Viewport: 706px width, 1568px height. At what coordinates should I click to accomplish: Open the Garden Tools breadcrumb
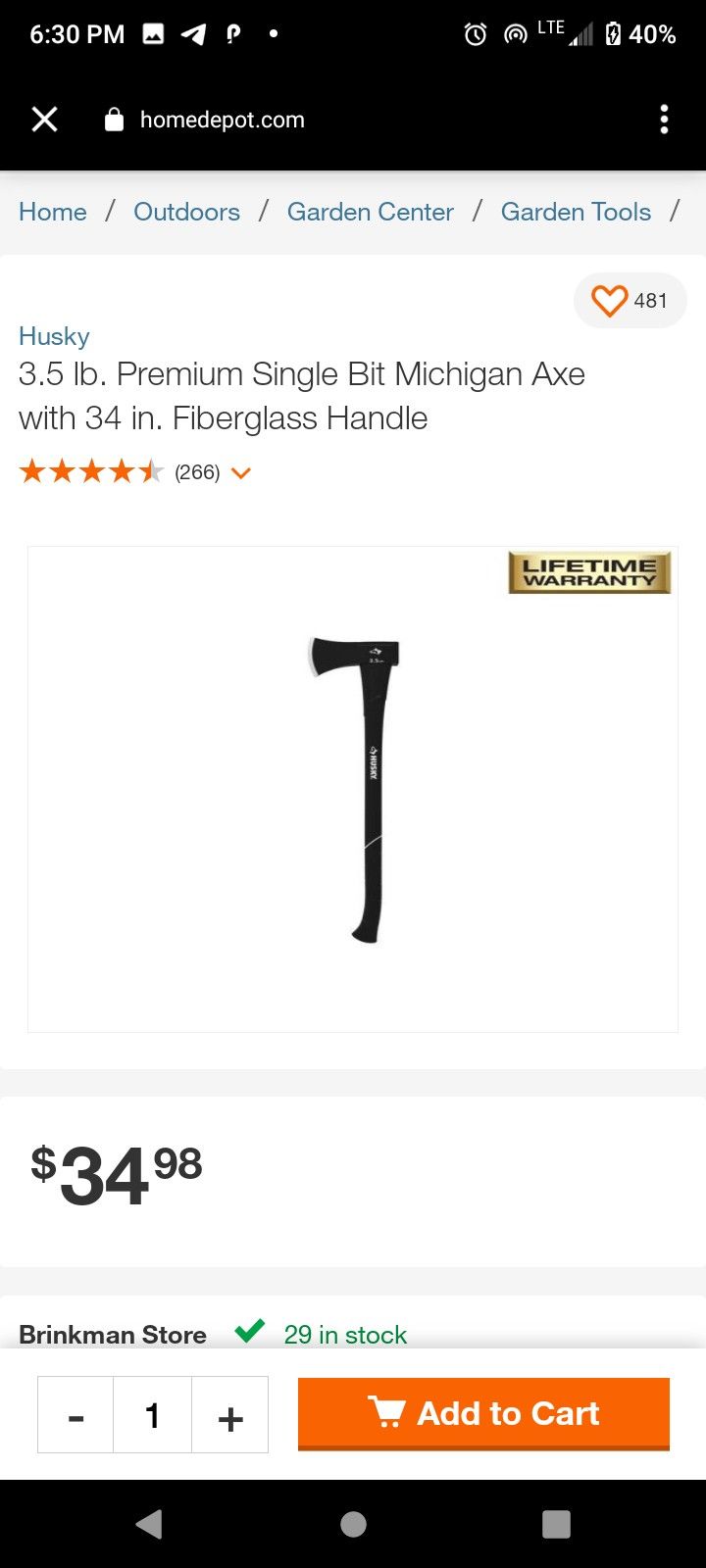576,212
